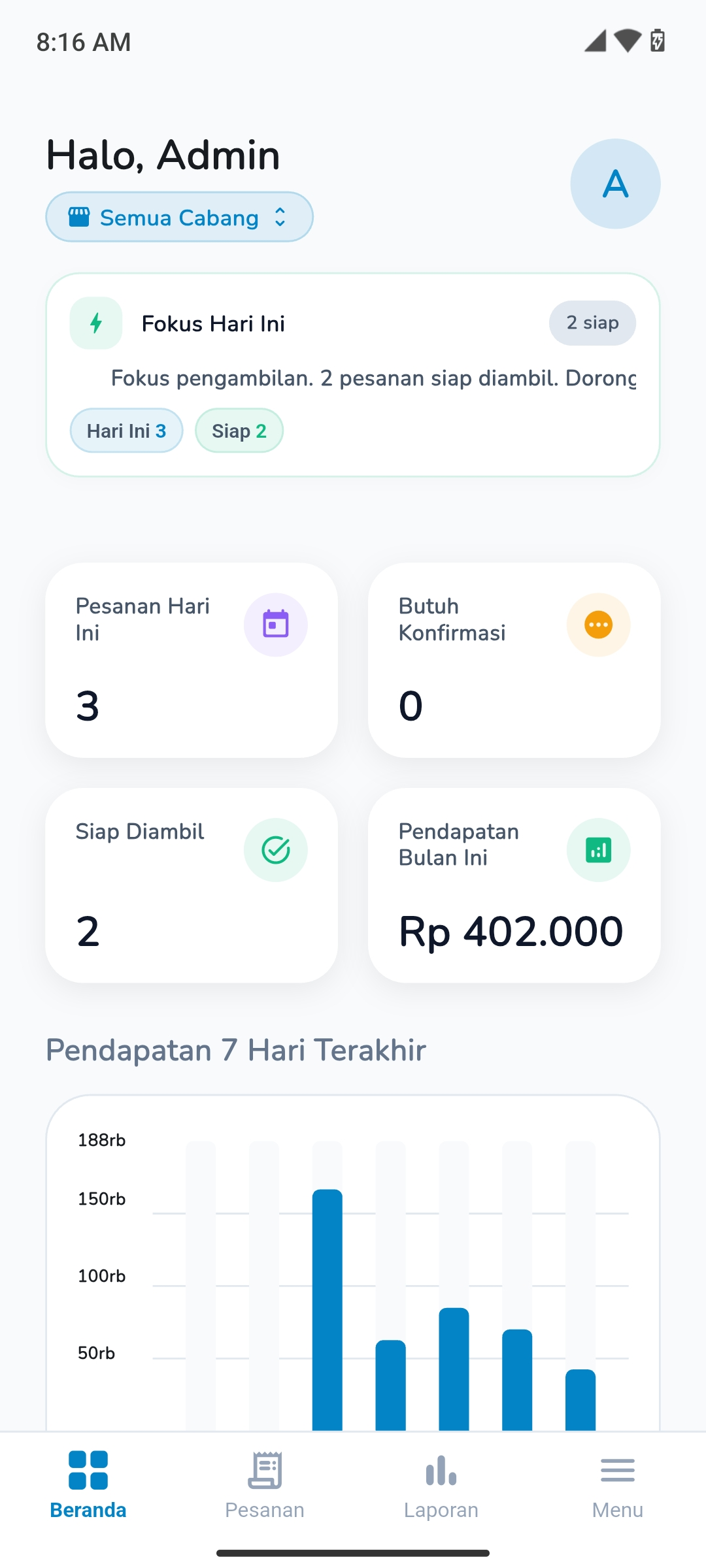Select the Hari Ini 3 chip
The width and height of the screenshot is (706, 1568).
tap(126, 431)
